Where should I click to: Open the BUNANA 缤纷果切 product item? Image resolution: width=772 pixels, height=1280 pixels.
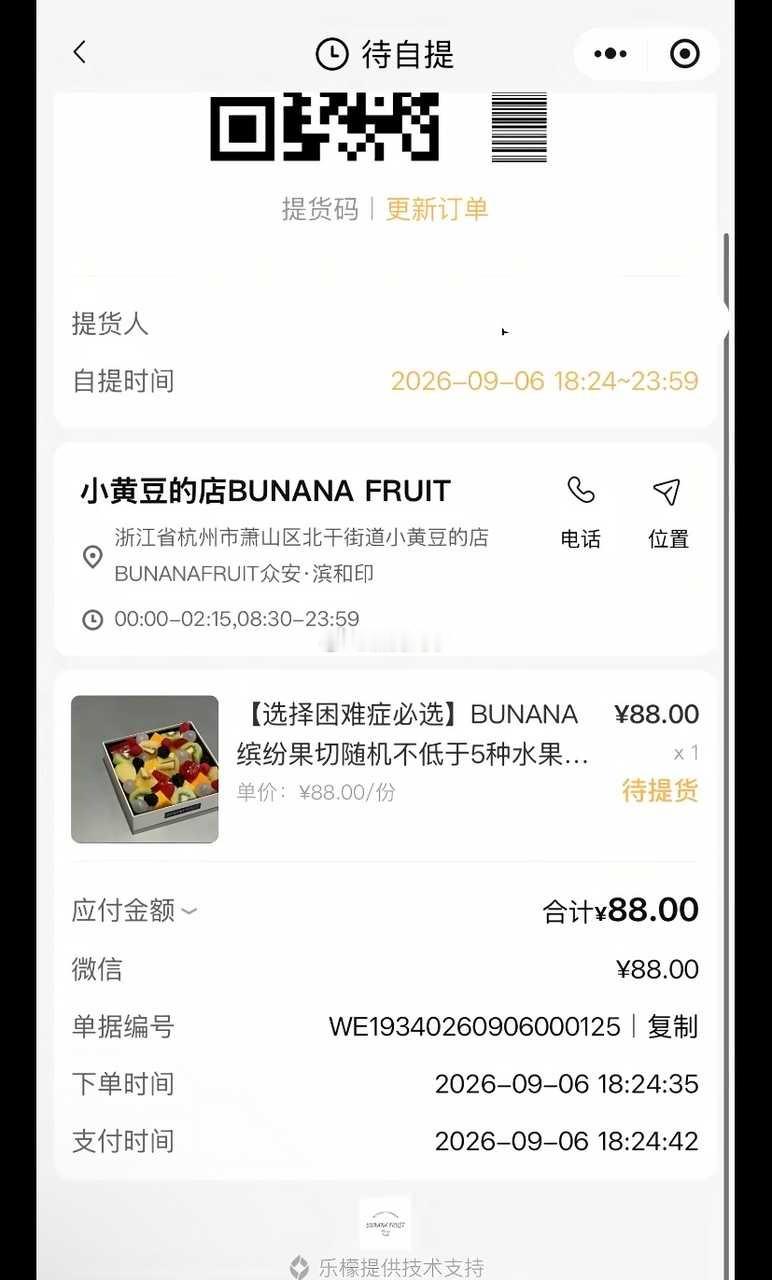pyautogui.click(x=385, y=768)
